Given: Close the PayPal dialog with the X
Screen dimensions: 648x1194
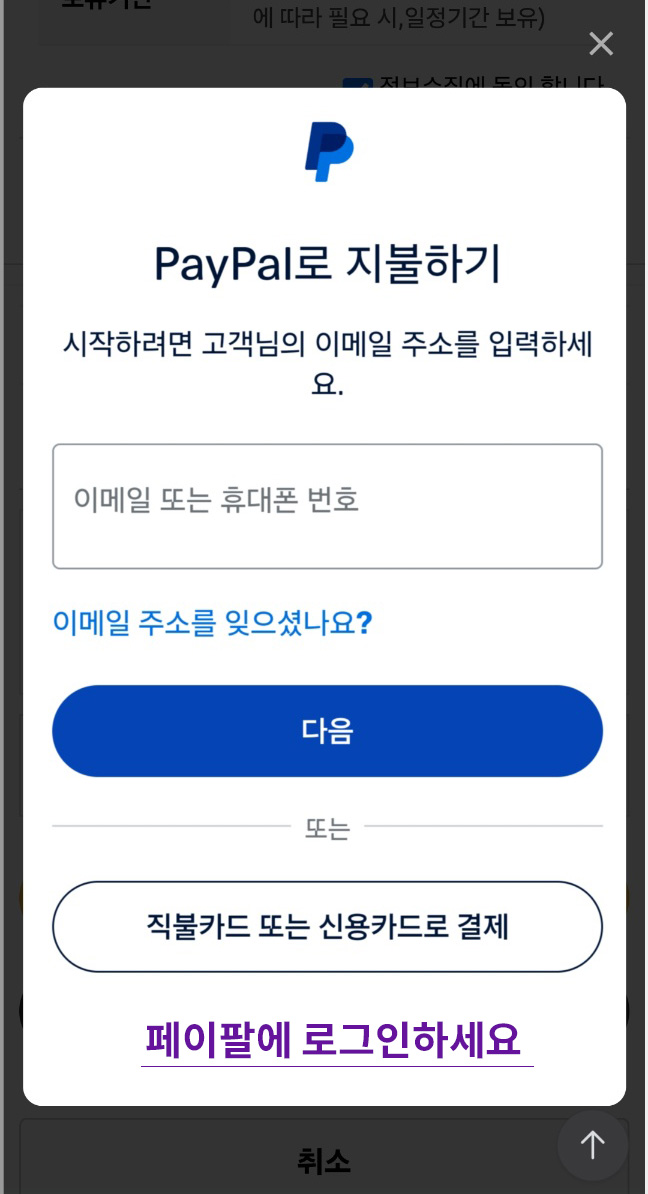Looking at the screenshot, I should [x=601, y=43].
